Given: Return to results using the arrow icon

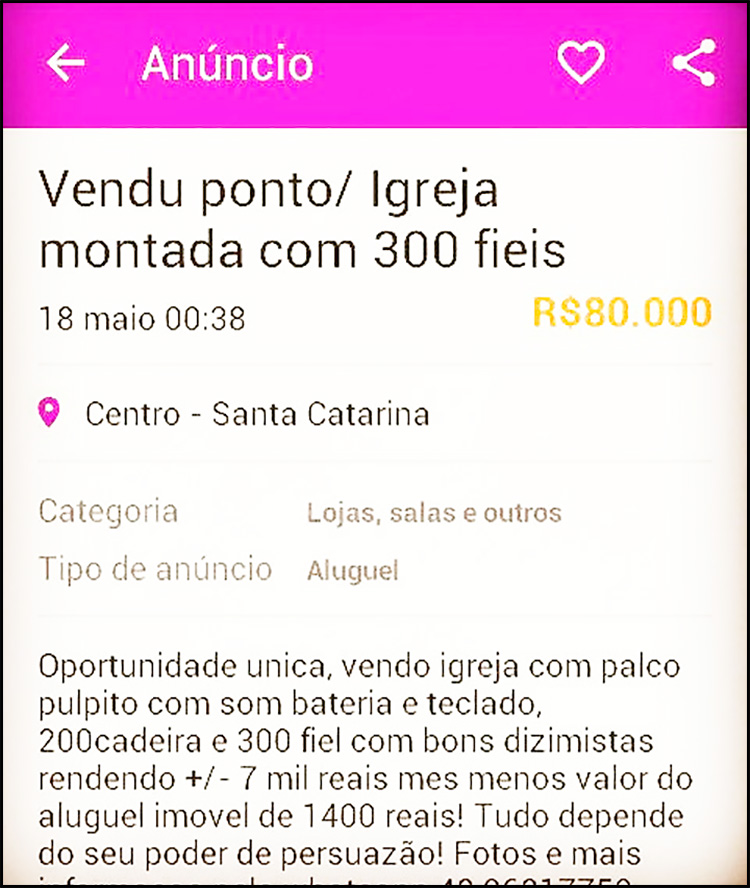Looking at the screenshot, I should click(65, 63).
